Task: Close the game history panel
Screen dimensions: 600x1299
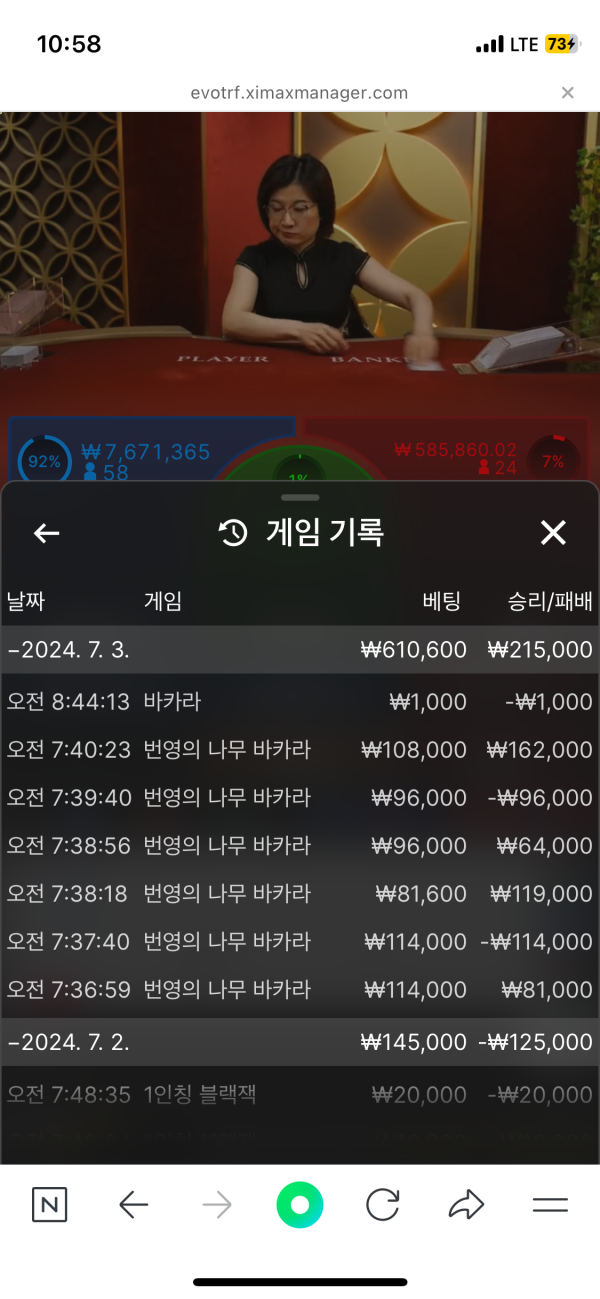Action: click(553, 533)
